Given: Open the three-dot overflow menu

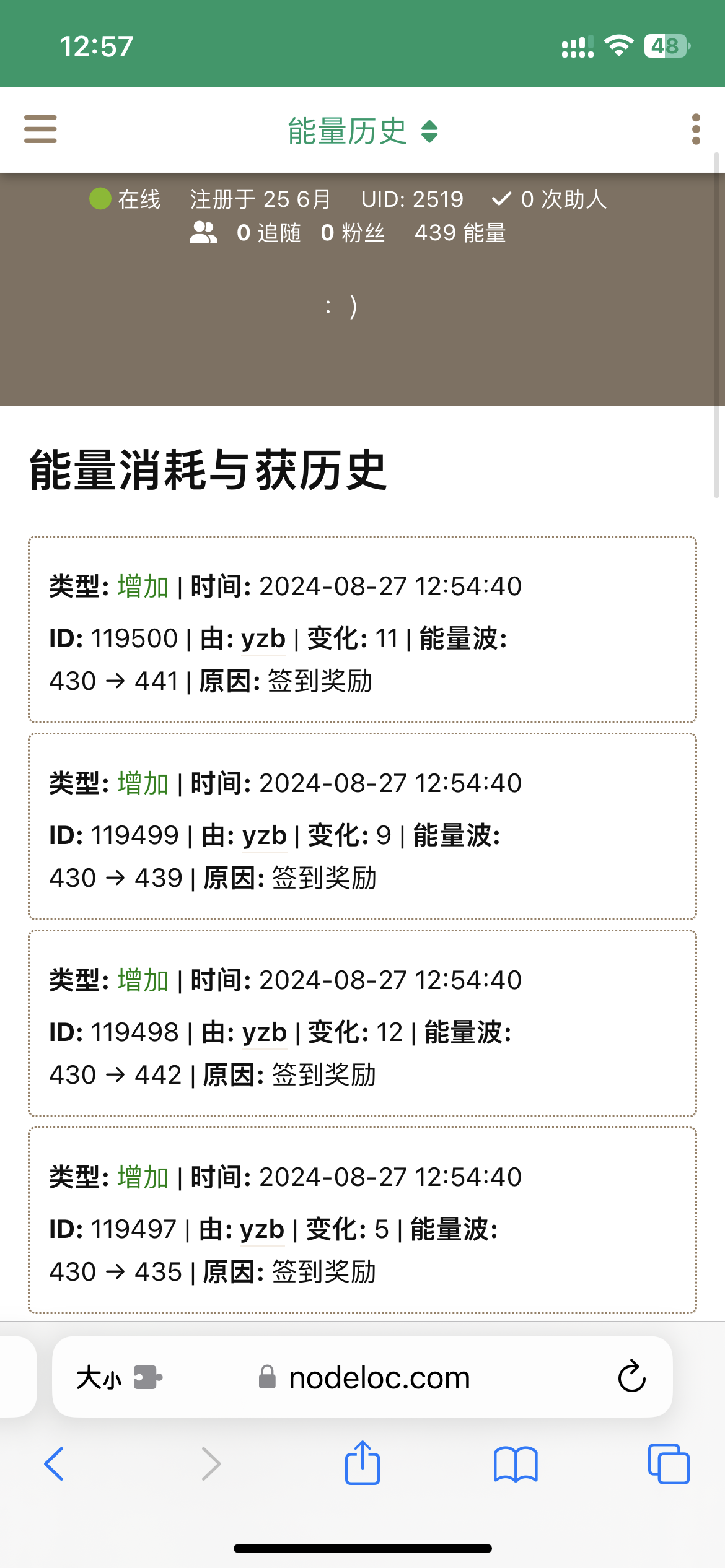Looking at the screenshot, I should 696,129.
